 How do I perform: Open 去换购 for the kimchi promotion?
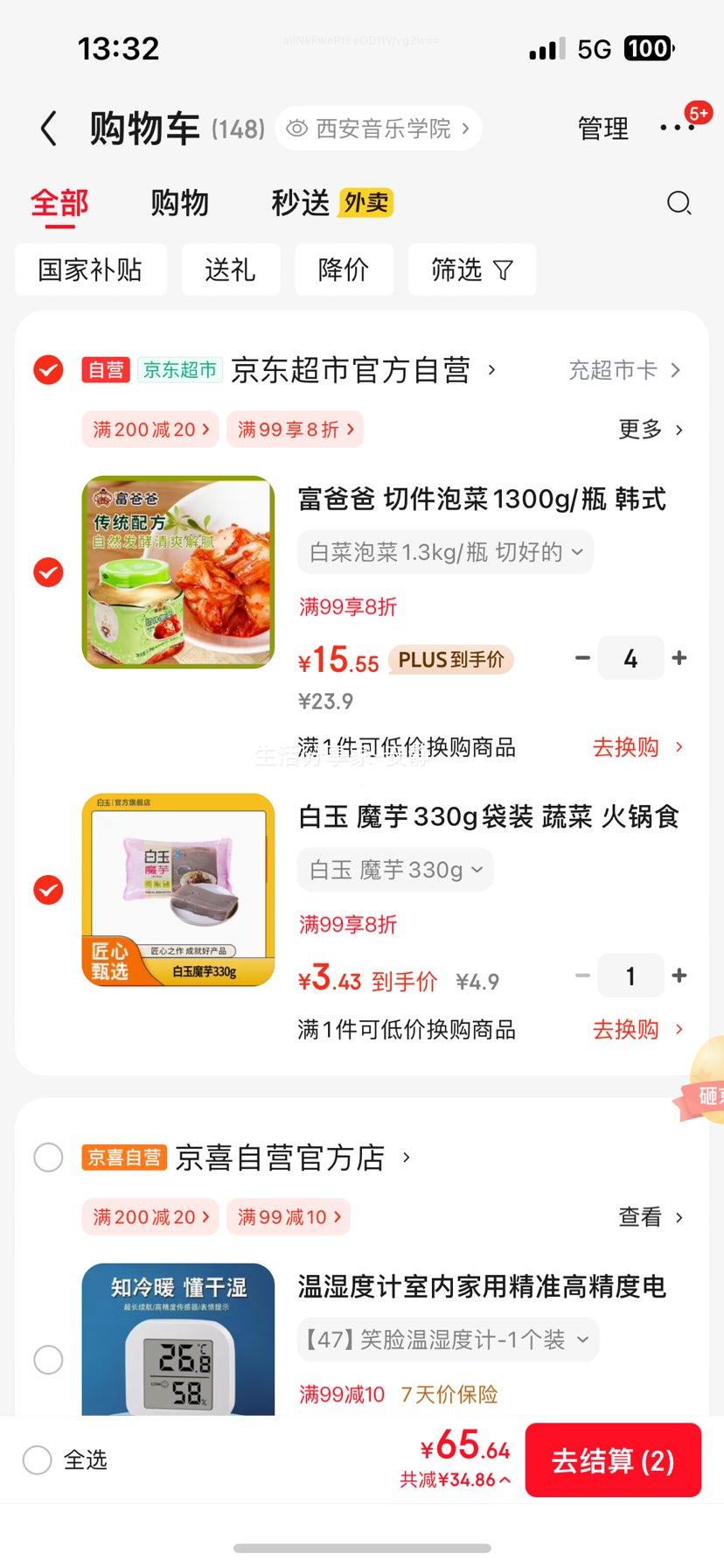[626, 746]
